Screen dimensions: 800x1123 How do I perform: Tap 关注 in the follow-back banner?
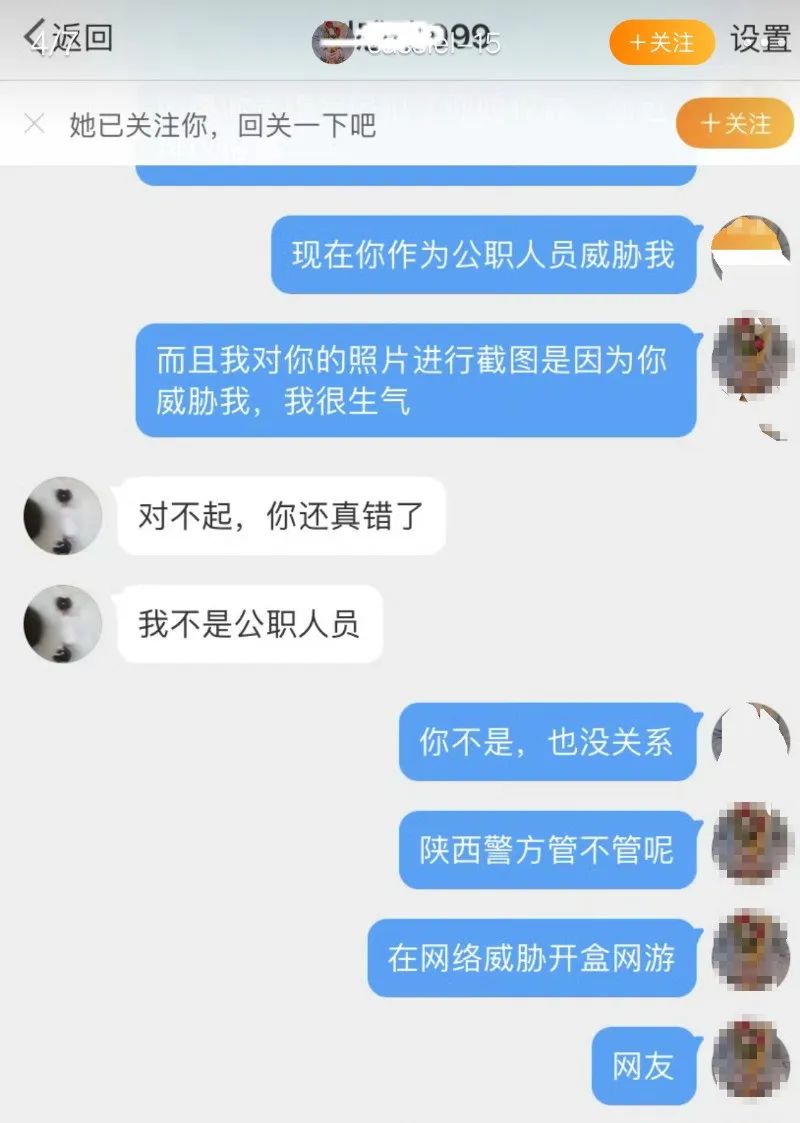coord(735,123)
